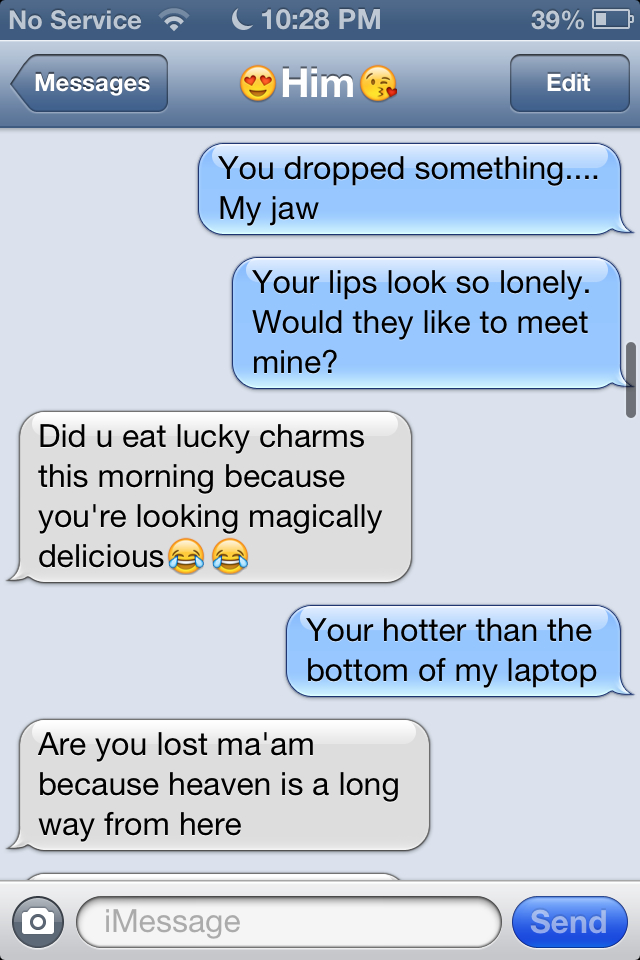
Task: Open the camera to attach a photo
Action: (x=37, y=921)
